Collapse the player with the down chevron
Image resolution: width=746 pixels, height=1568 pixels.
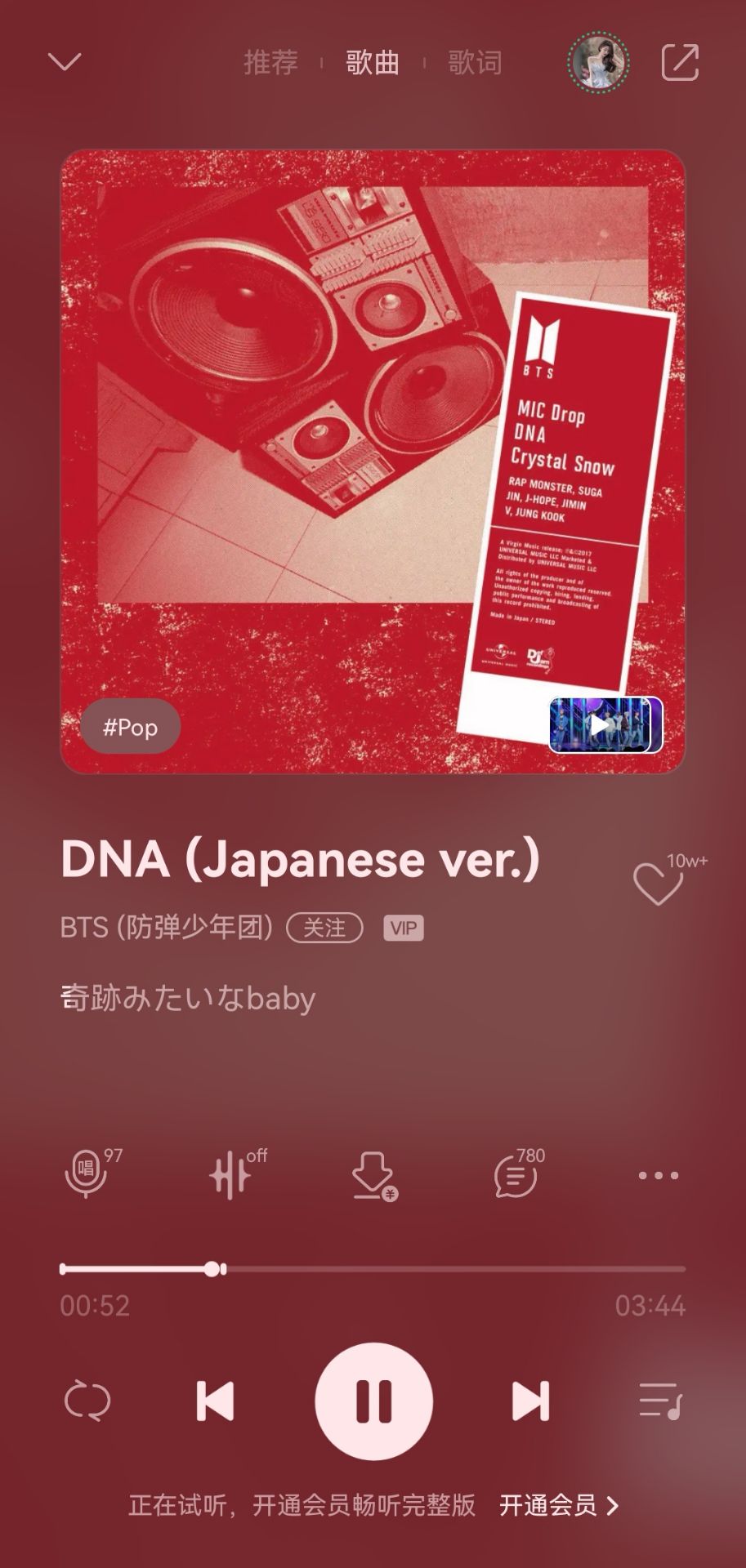(x=65, y=62)
